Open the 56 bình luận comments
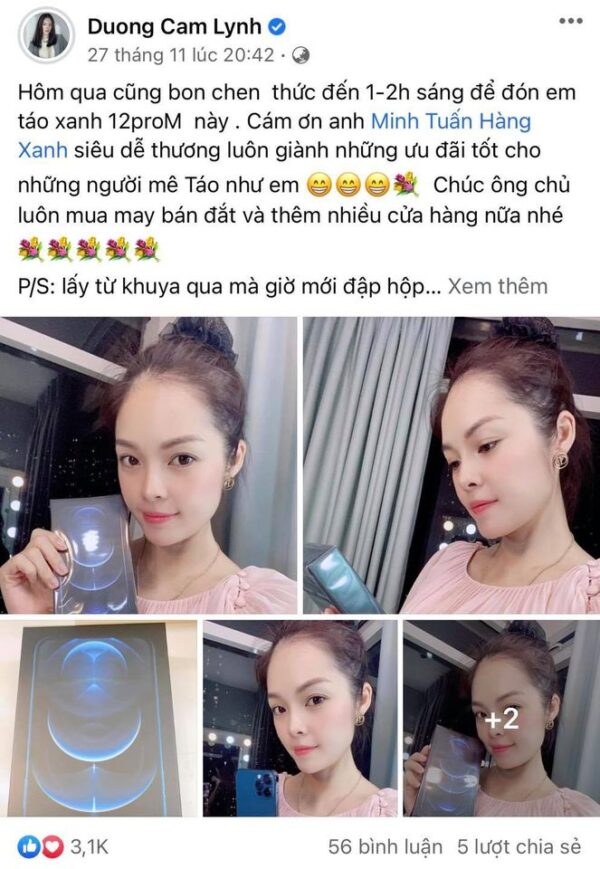 (x=385, y=846)
